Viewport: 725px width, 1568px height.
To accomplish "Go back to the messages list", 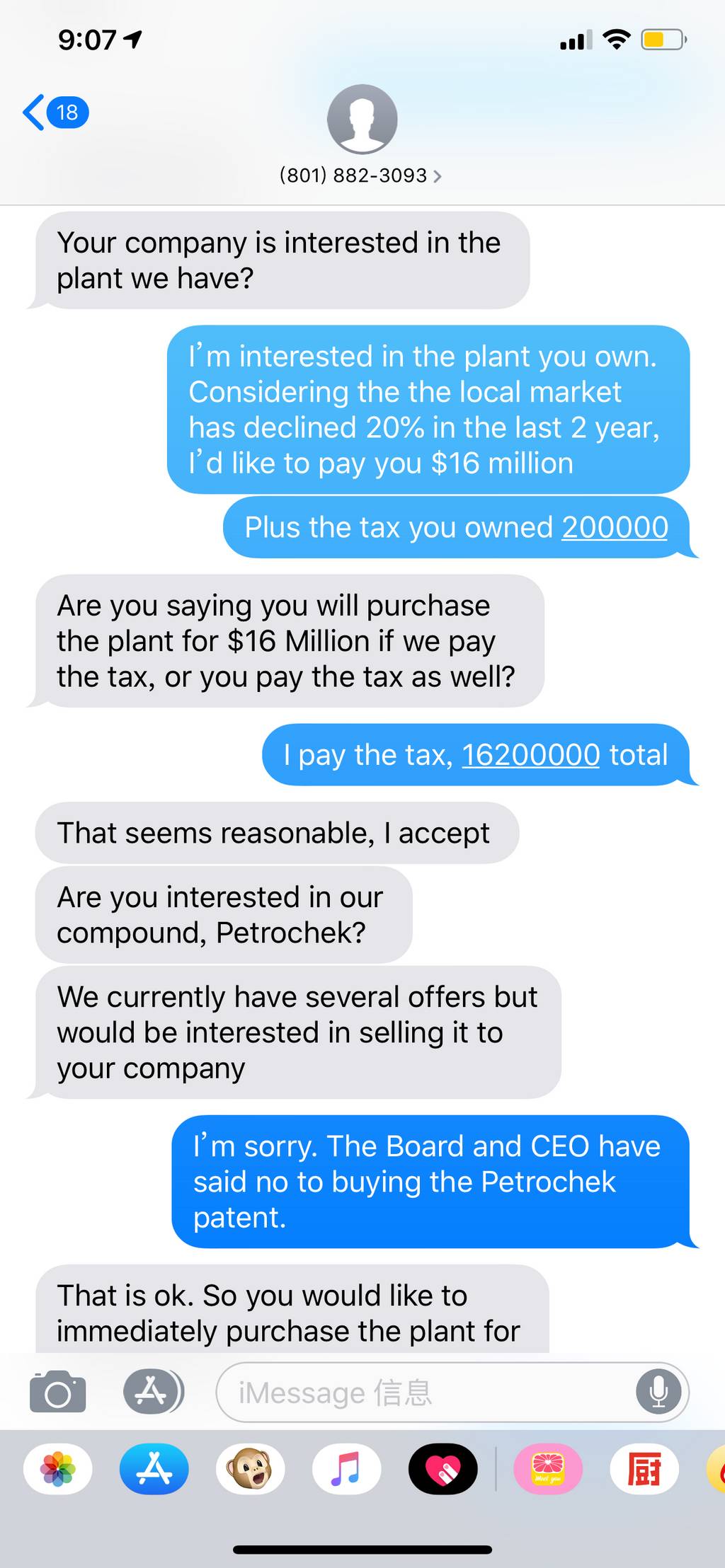I will pos(55,113).
